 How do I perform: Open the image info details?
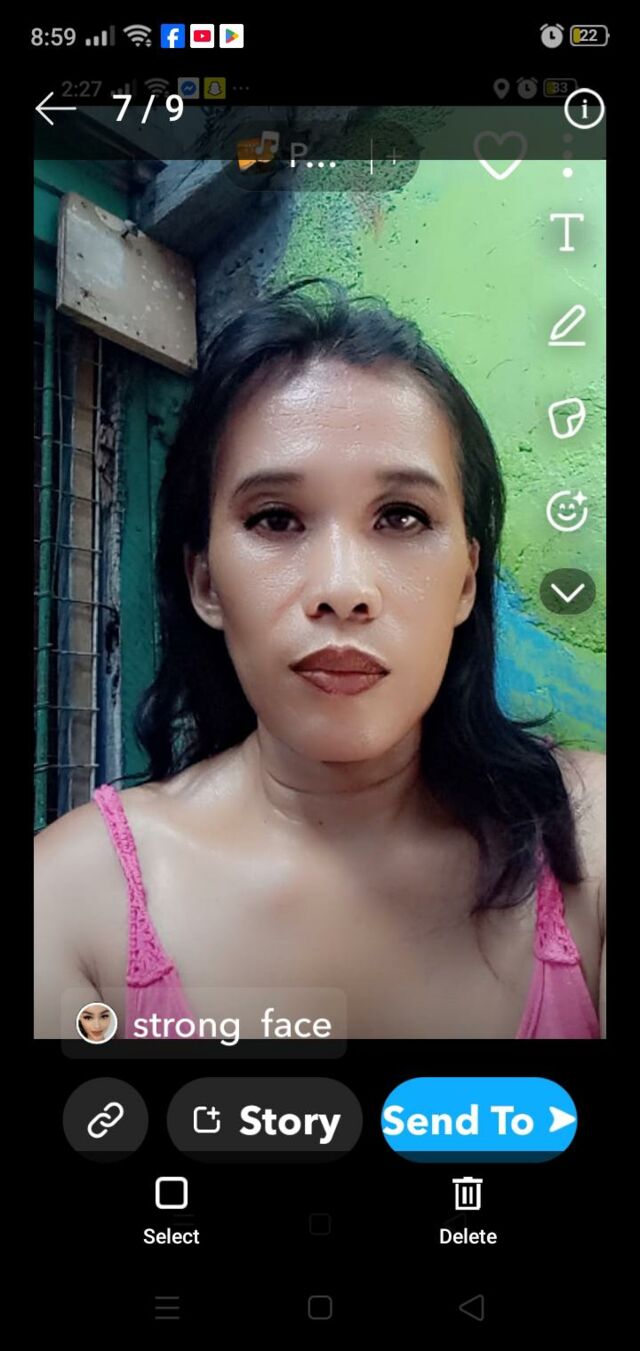point(584,109)
